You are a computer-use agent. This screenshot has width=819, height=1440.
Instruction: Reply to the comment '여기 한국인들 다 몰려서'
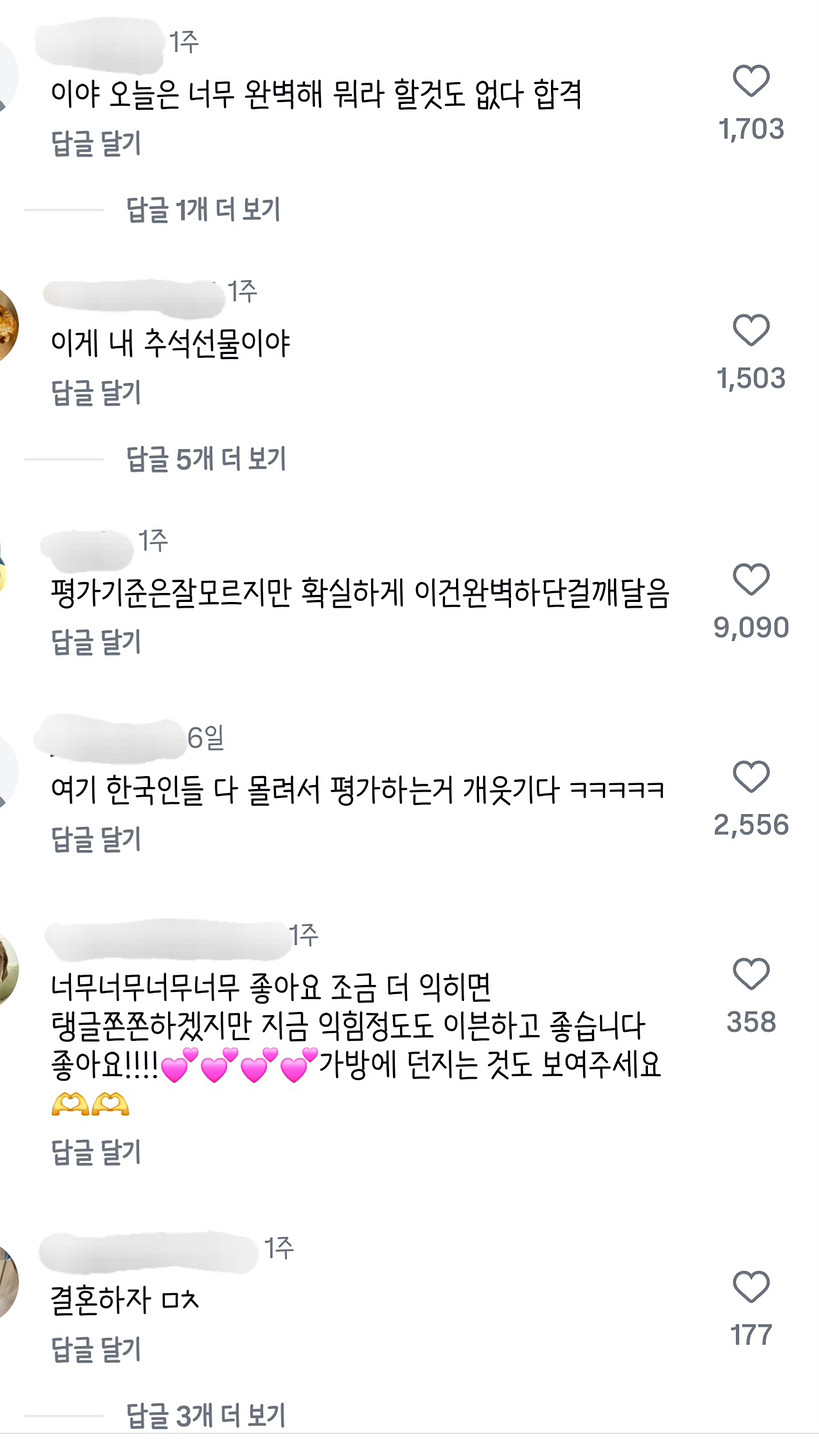96,840
